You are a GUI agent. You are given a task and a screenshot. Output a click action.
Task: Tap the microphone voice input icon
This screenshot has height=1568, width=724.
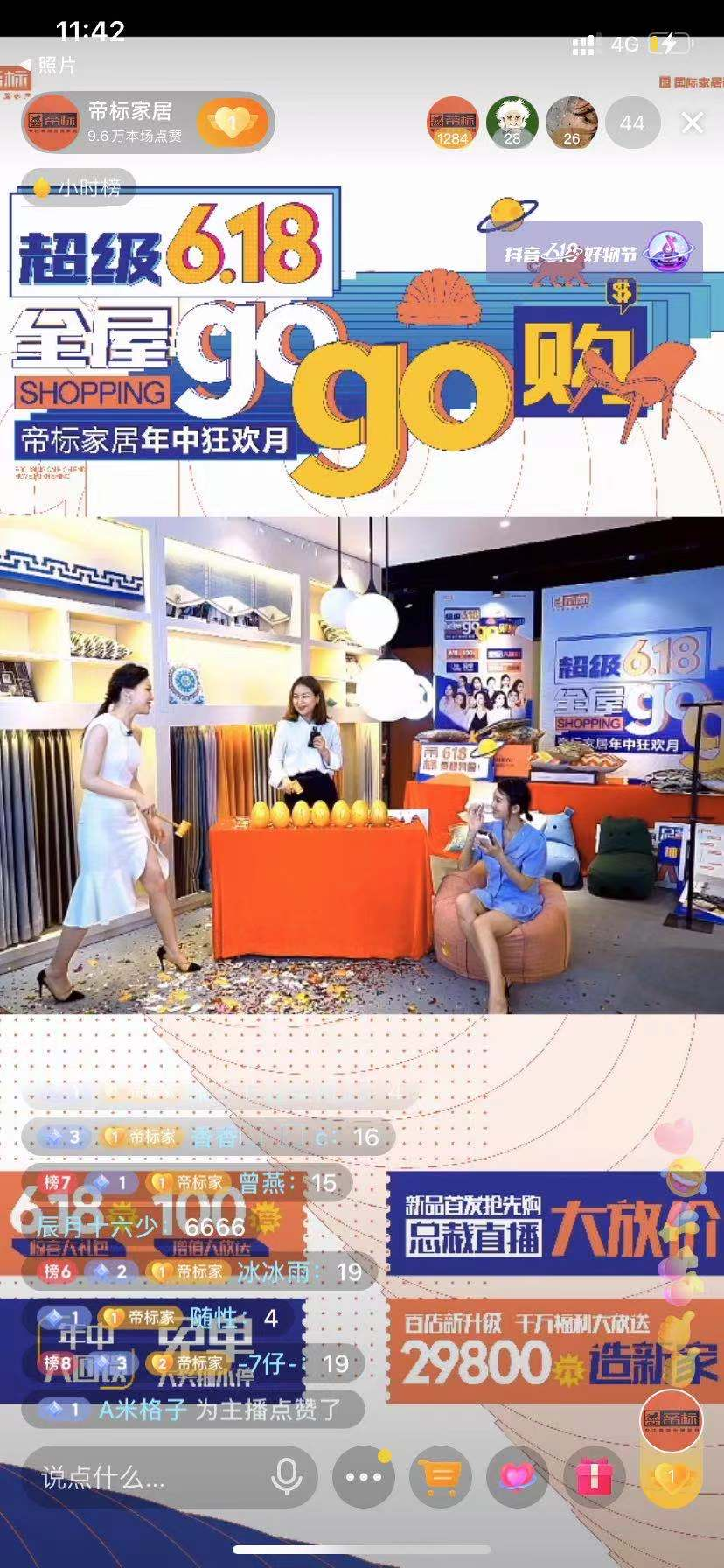tap(286, 1478)
